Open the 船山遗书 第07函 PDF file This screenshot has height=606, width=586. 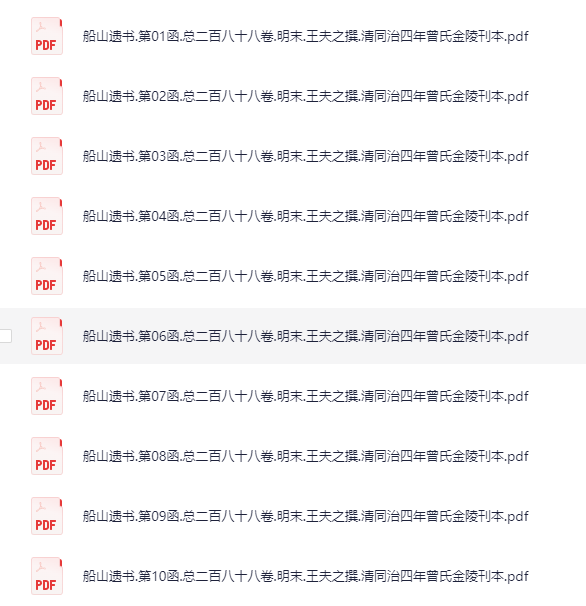tap(305, 396)
